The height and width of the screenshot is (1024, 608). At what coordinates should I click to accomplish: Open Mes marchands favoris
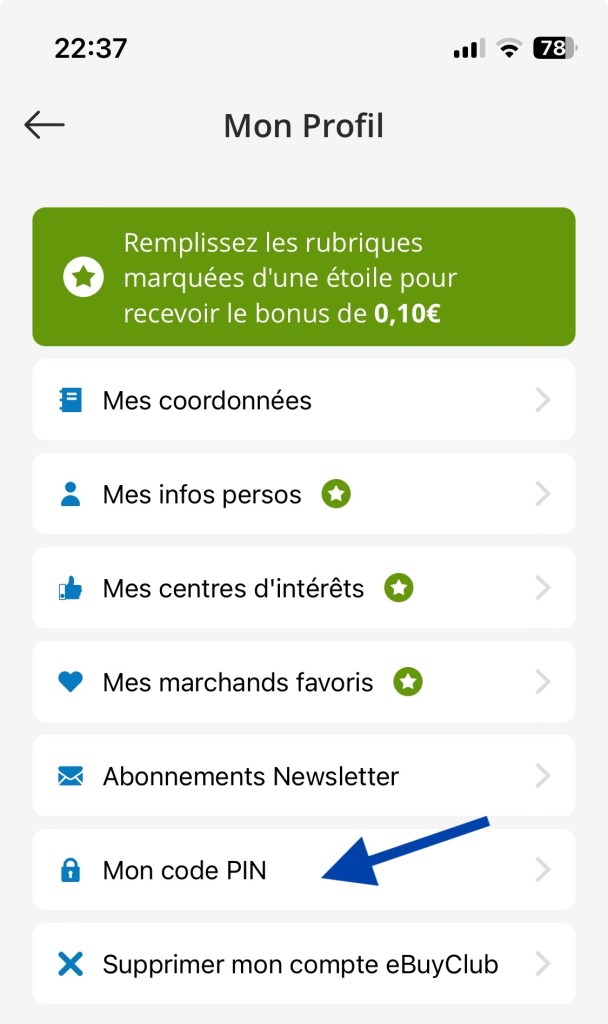pyautogui.click(x=303, y=682)
